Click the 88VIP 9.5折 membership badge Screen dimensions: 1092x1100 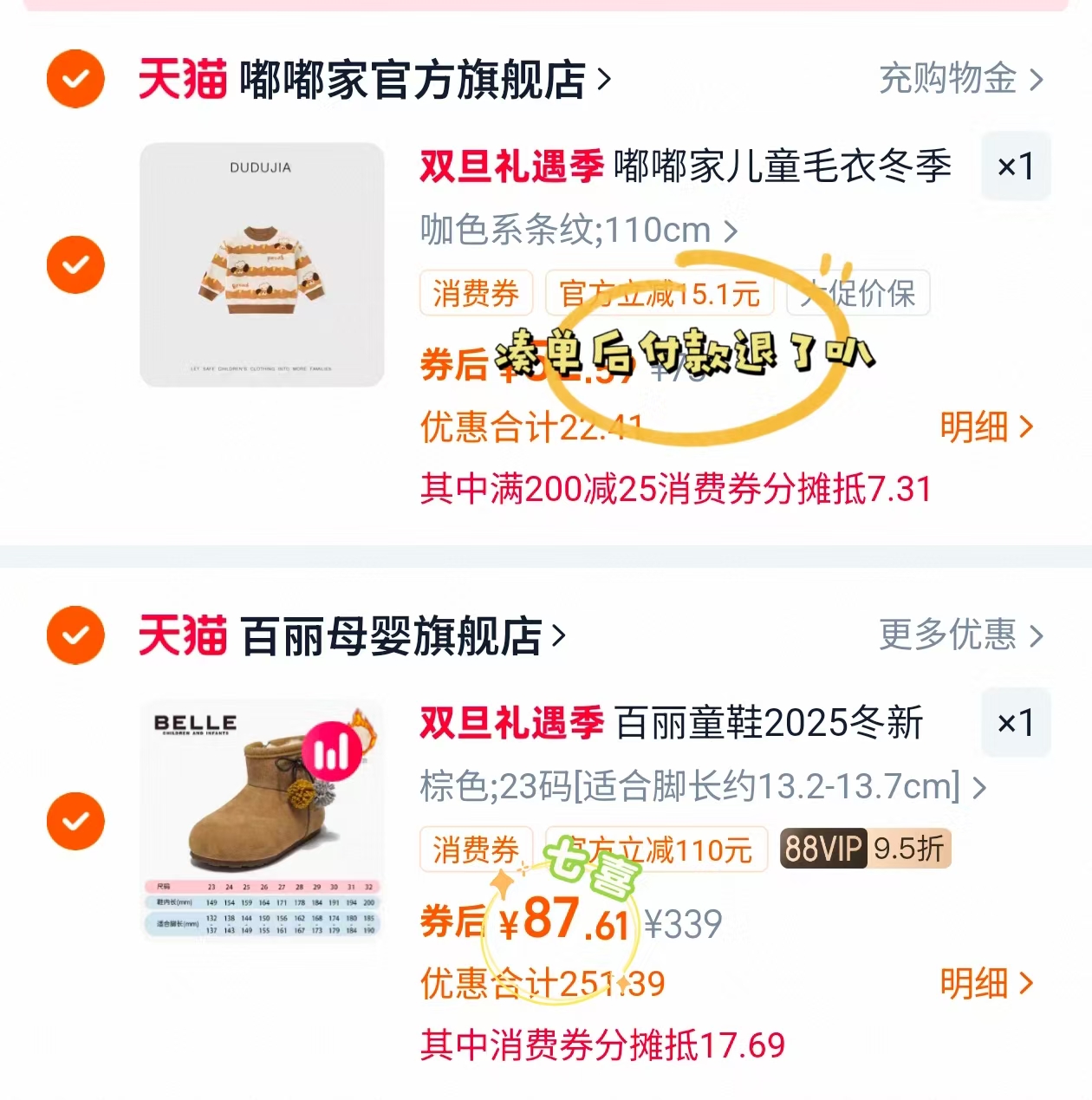pyautogui.click(x=863, y=849)
